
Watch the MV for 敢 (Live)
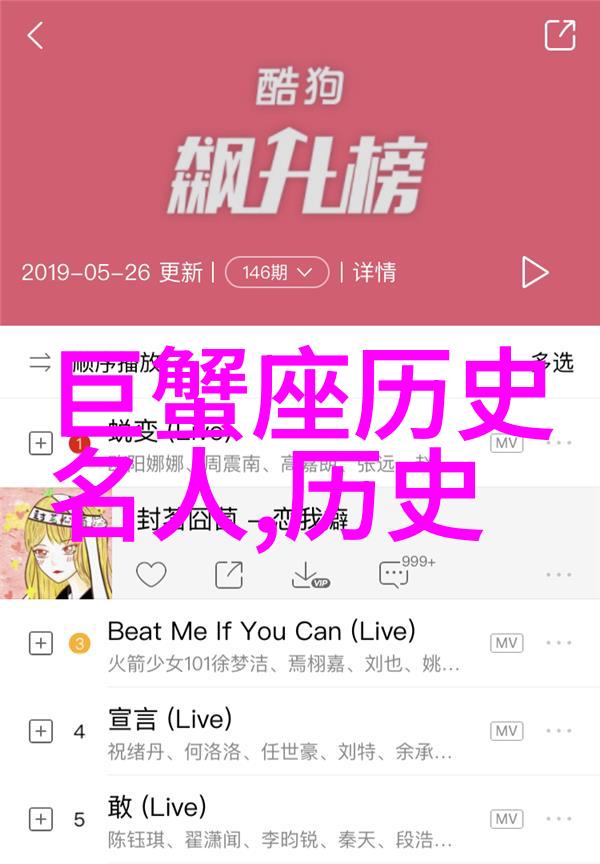(507, 819)
